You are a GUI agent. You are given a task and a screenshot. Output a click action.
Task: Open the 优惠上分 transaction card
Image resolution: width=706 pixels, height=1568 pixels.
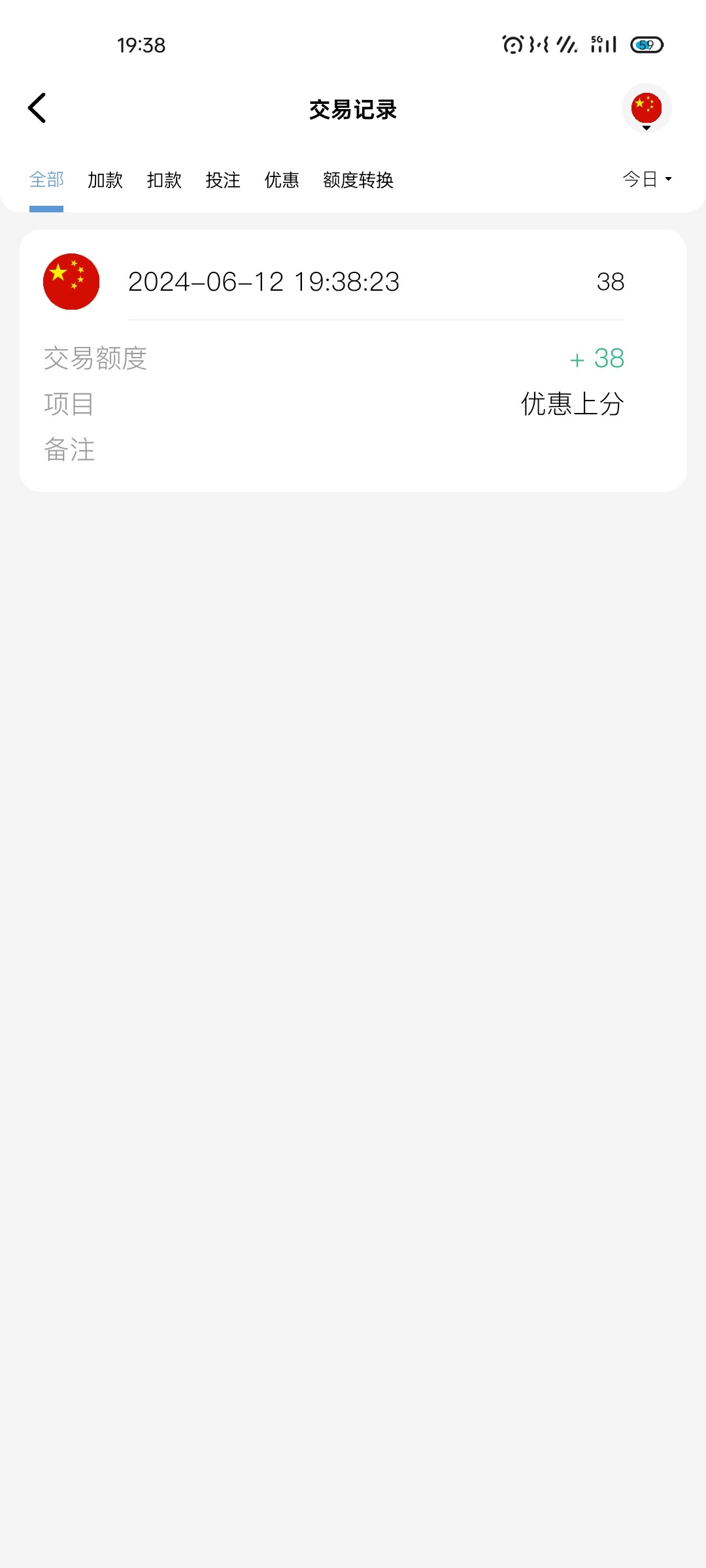353,361
